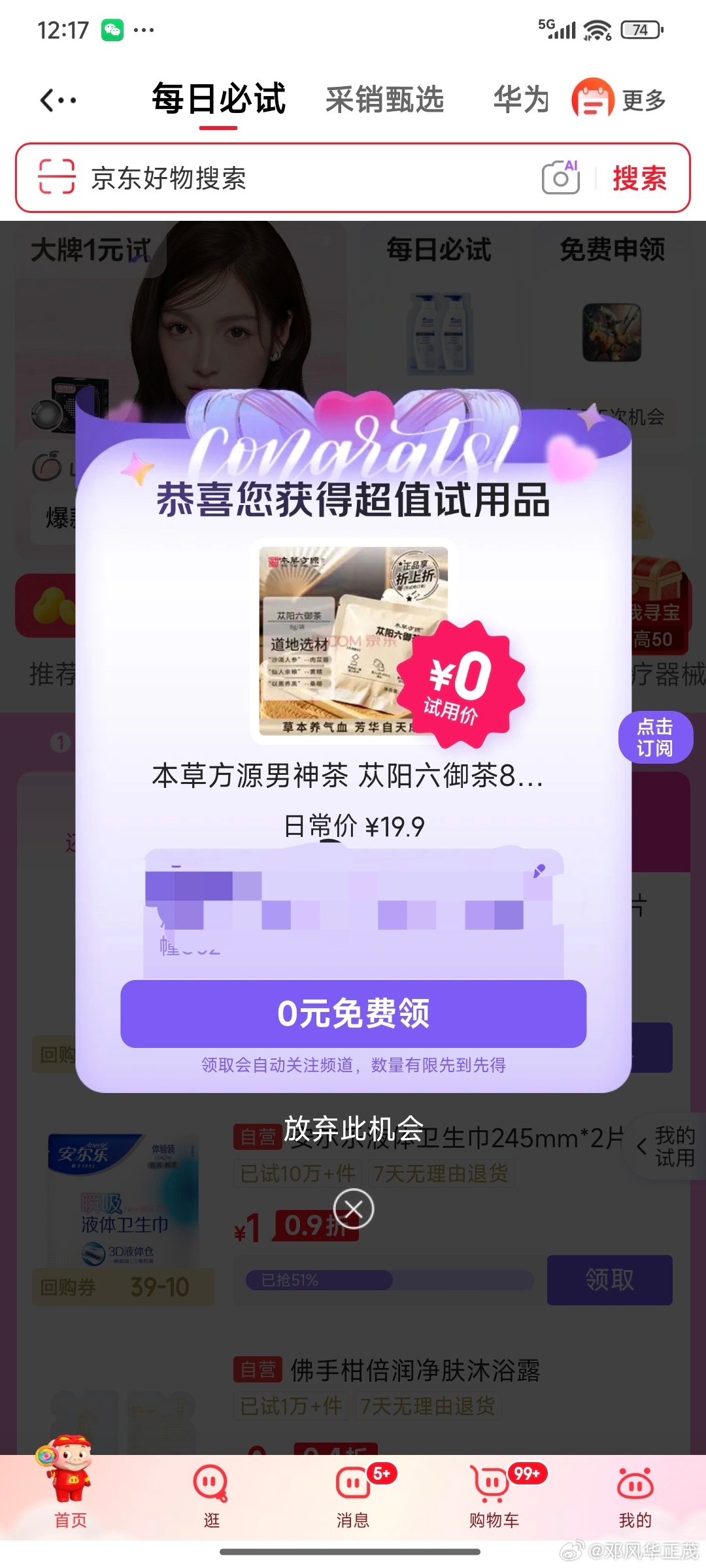This screenshot has width=706, height=1568.
Task: Open the 逛 bottom tab
Action: pos(212,1497)
